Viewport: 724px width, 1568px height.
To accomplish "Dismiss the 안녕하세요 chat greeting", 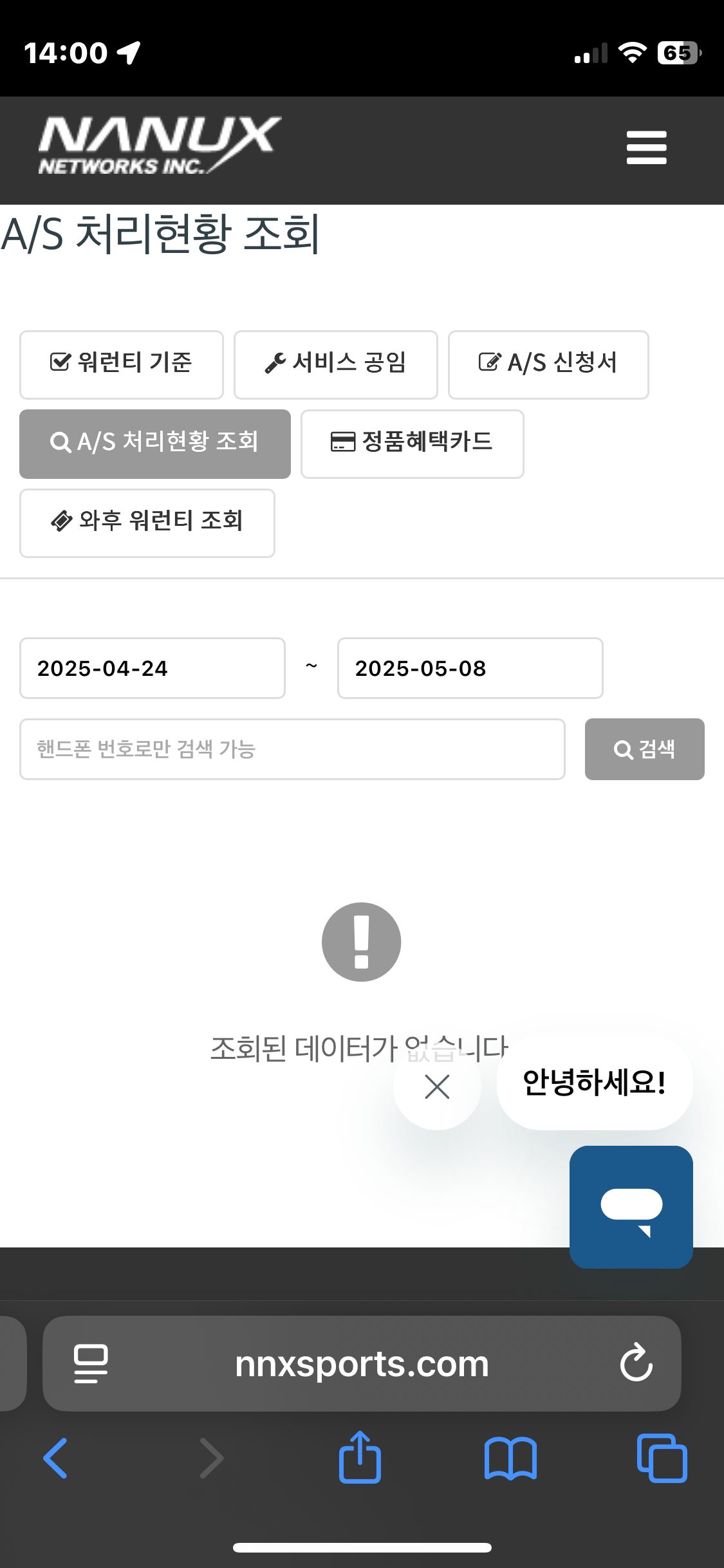I will coord(437,1087).
